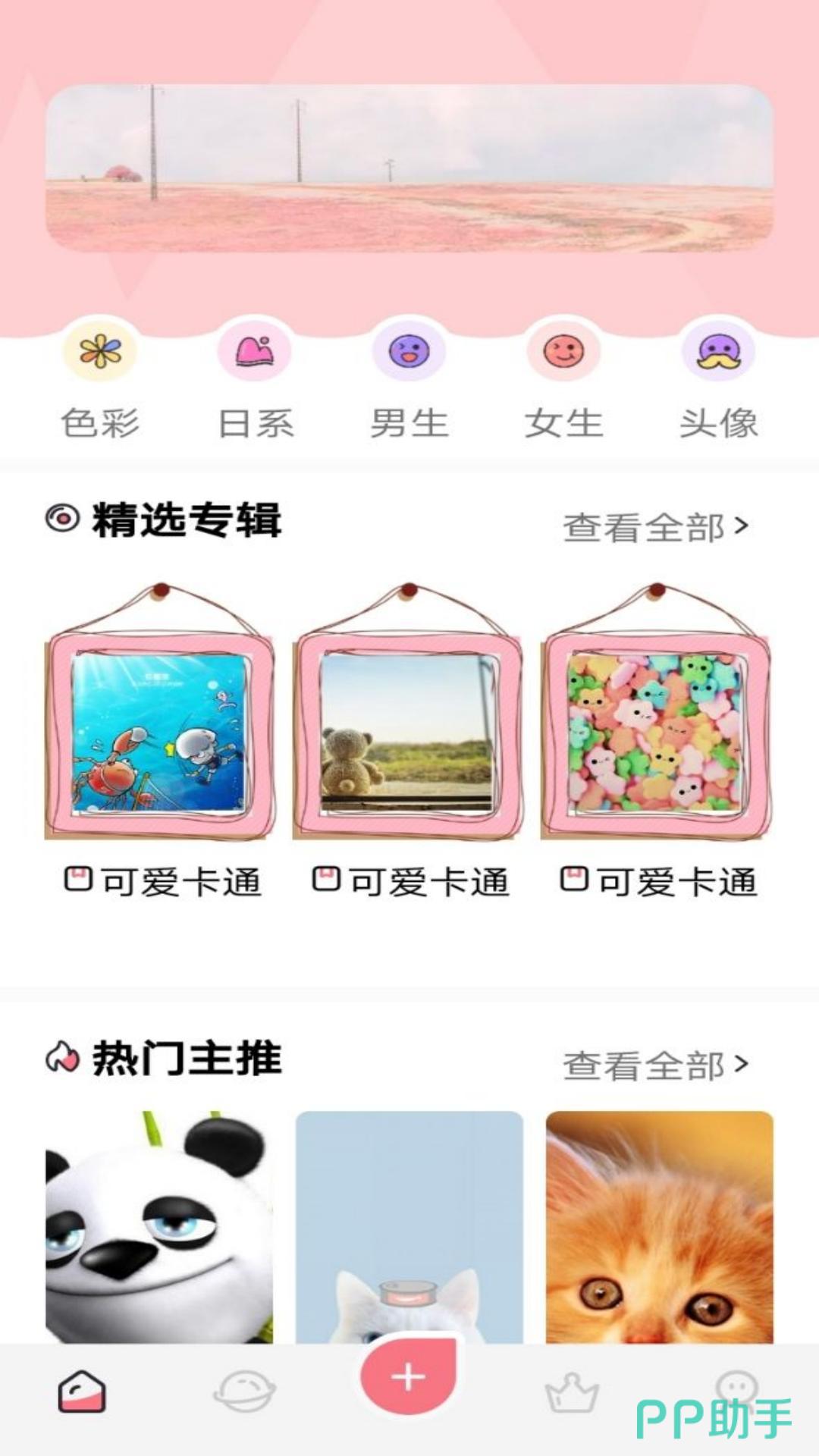Switch to the crown tab
The height and width of the screenshot is (1456, 819).
(573, 1392)
